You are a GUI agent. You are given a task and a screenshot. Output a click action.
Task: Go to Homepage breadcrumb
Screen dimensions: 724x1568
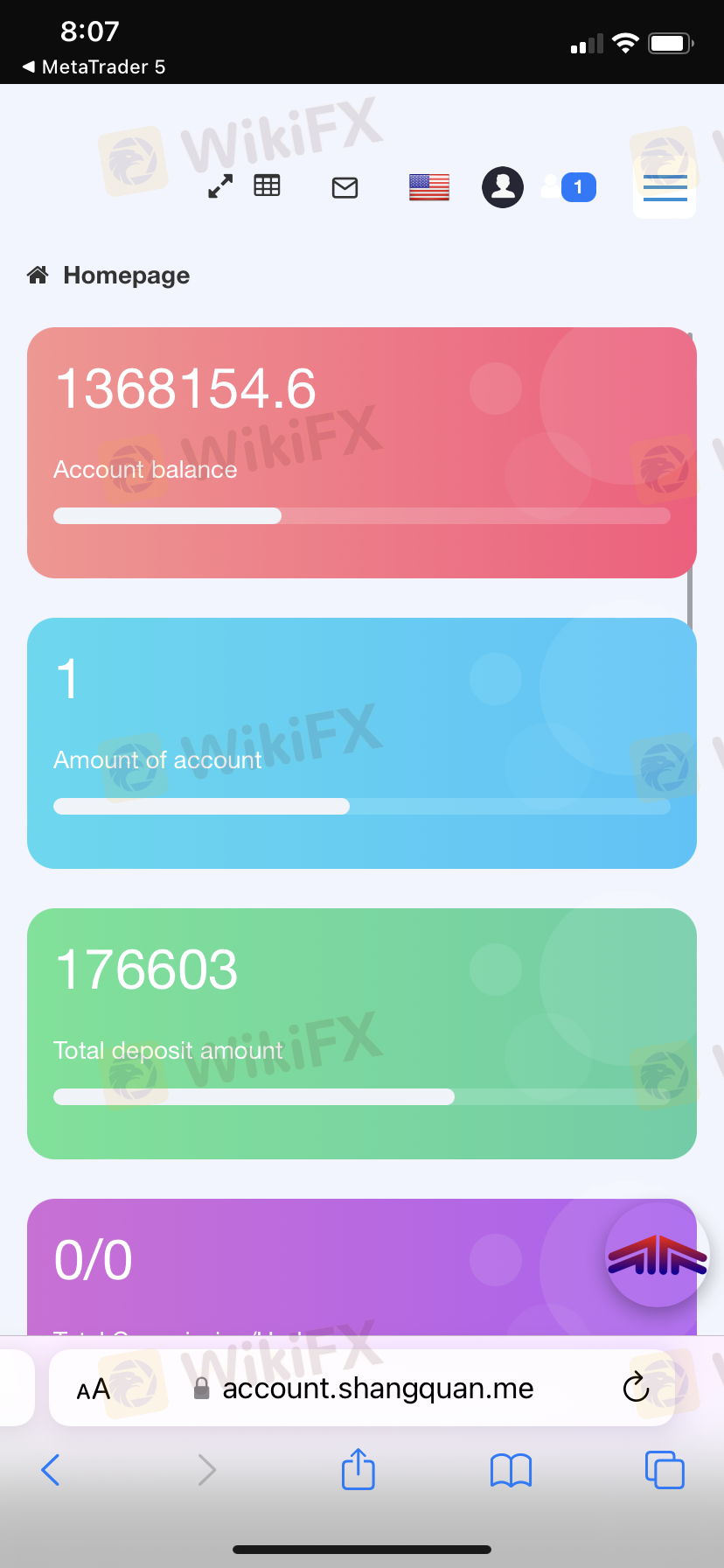126,276
